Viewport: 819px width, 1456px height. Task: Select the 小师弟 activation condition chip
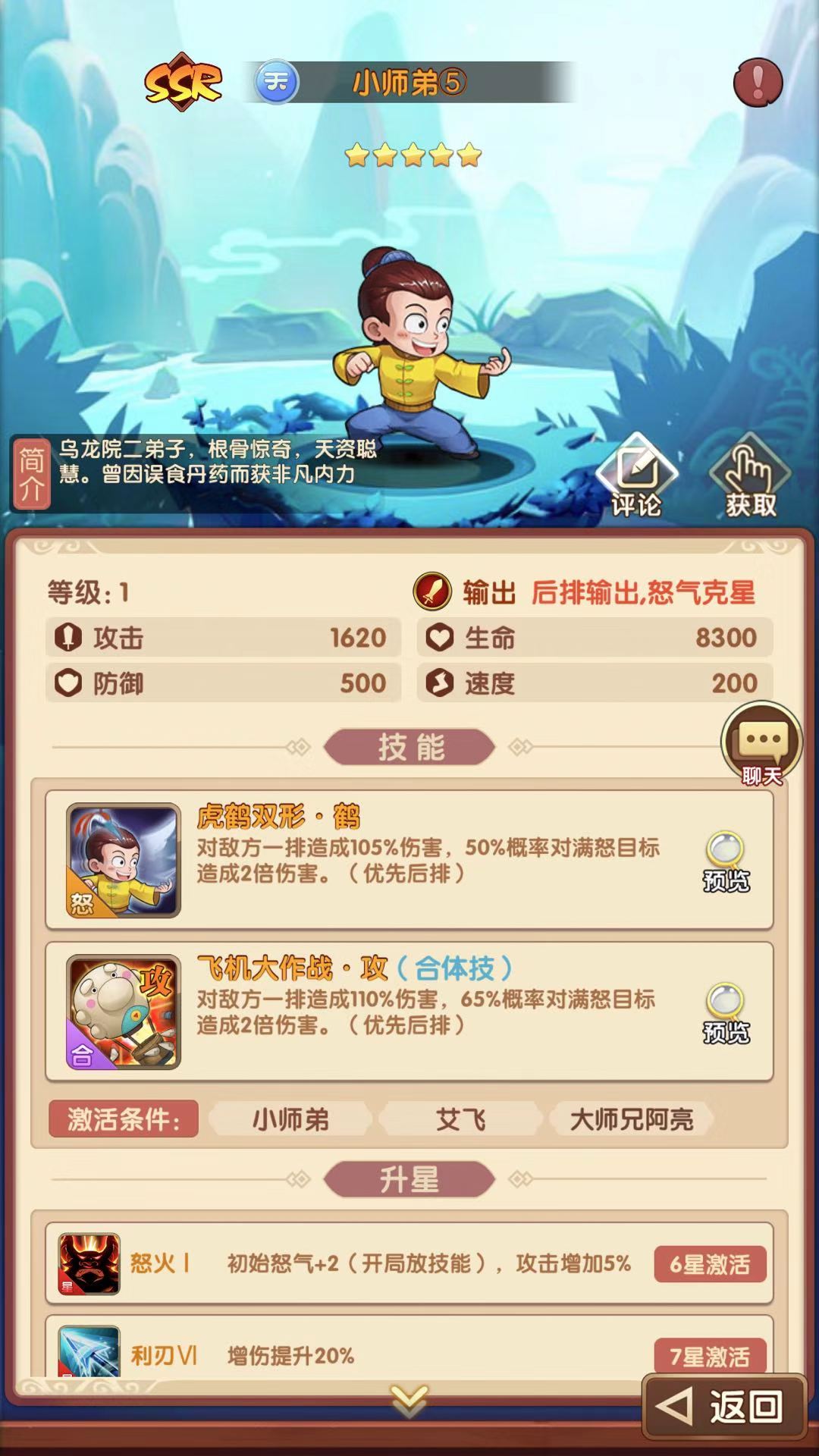tap(290, 1119)
